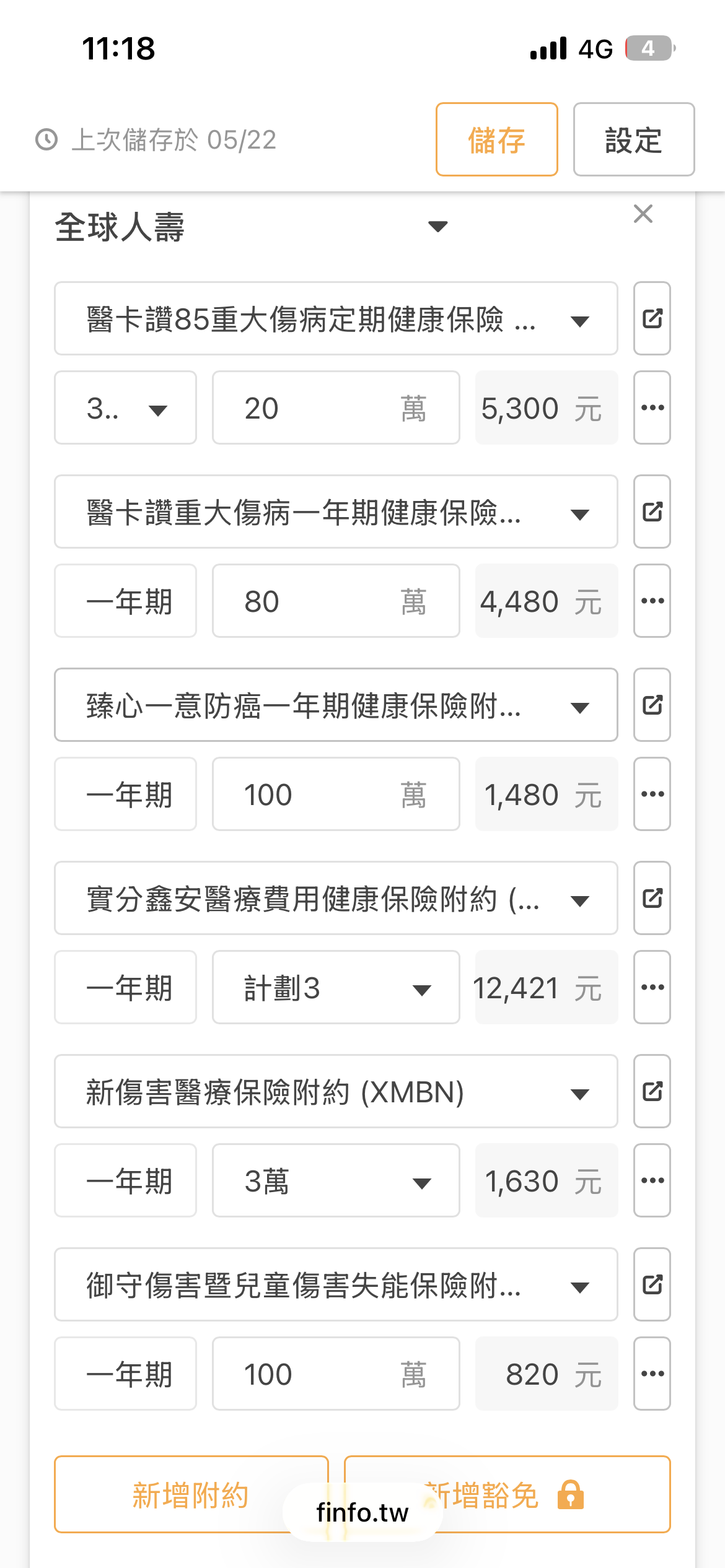Open external link for 御守傷害暨兒童傷害失能保險
725x1568 pixels.
click(652, 1284)
